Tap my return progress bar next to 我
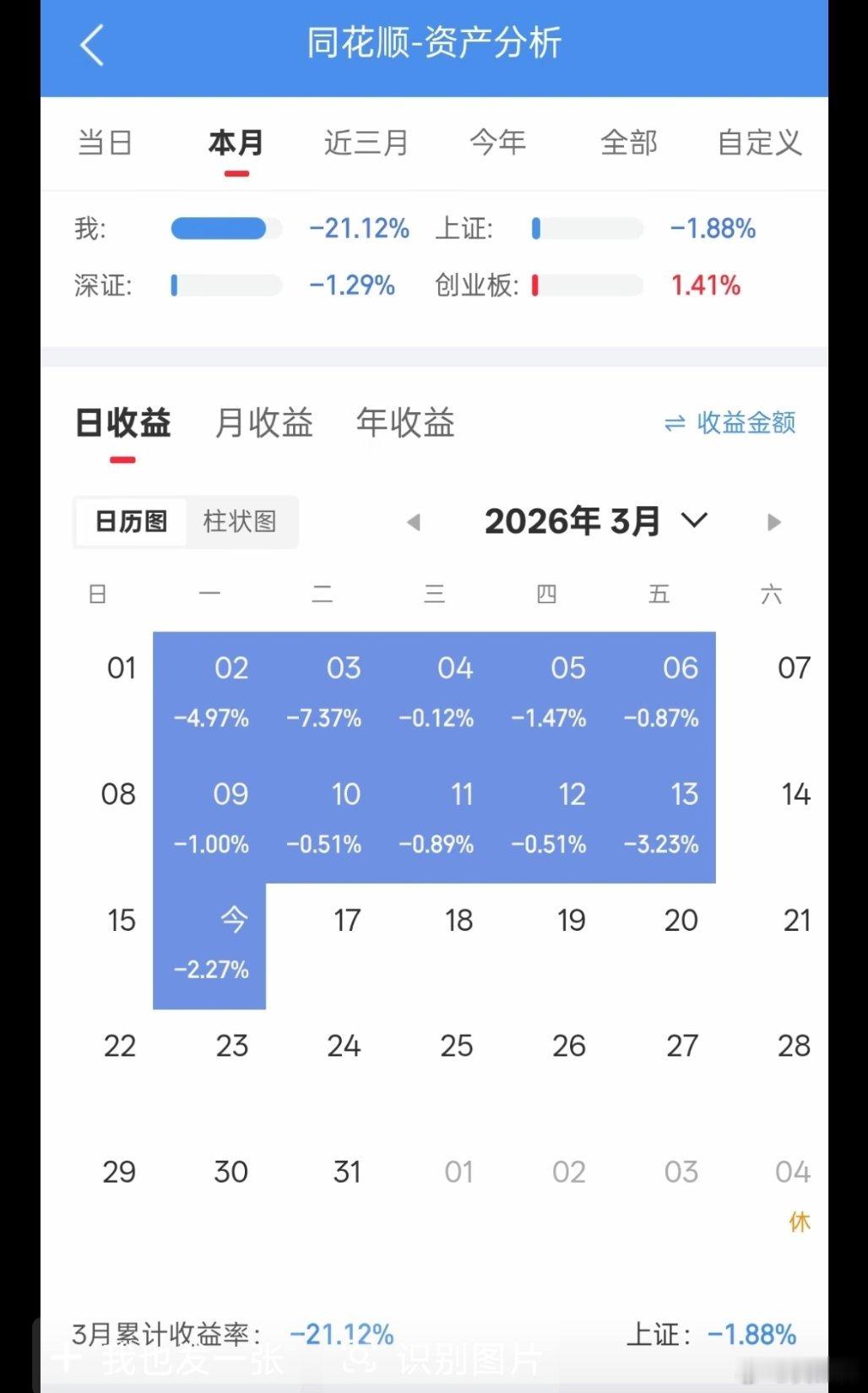 point(225,228)
